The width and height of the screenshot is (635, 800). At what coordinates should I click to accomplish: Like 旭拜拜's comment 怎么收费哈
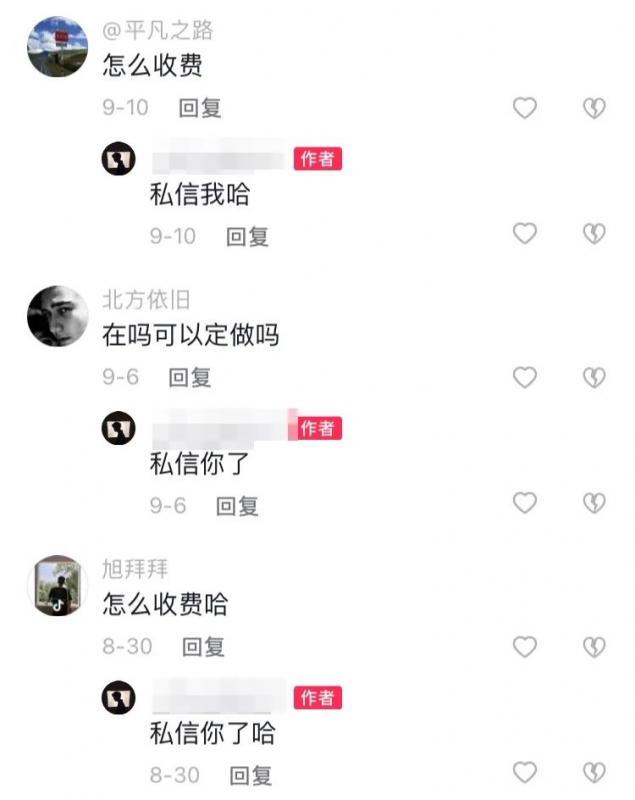coord(525,647)
